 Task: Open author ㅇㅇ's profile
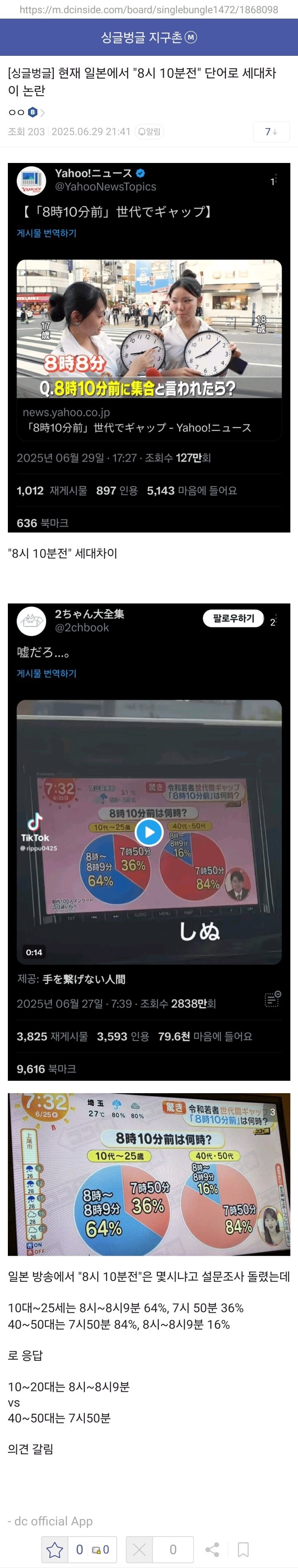click(x=17, y=113)
